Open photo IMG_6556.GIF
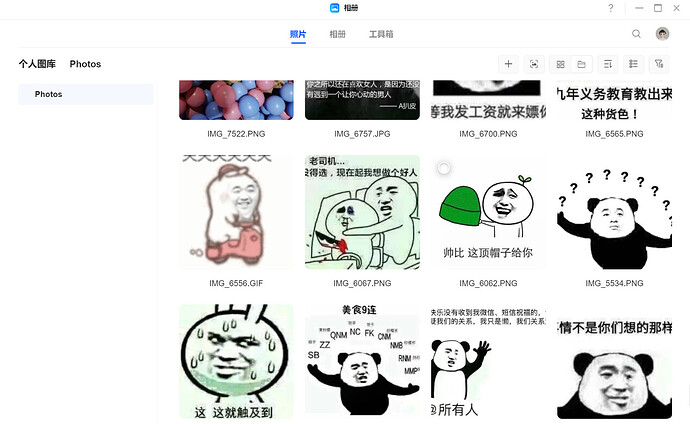Image resolution: width=690 pixels, height=424 pixels. [236, 212]
